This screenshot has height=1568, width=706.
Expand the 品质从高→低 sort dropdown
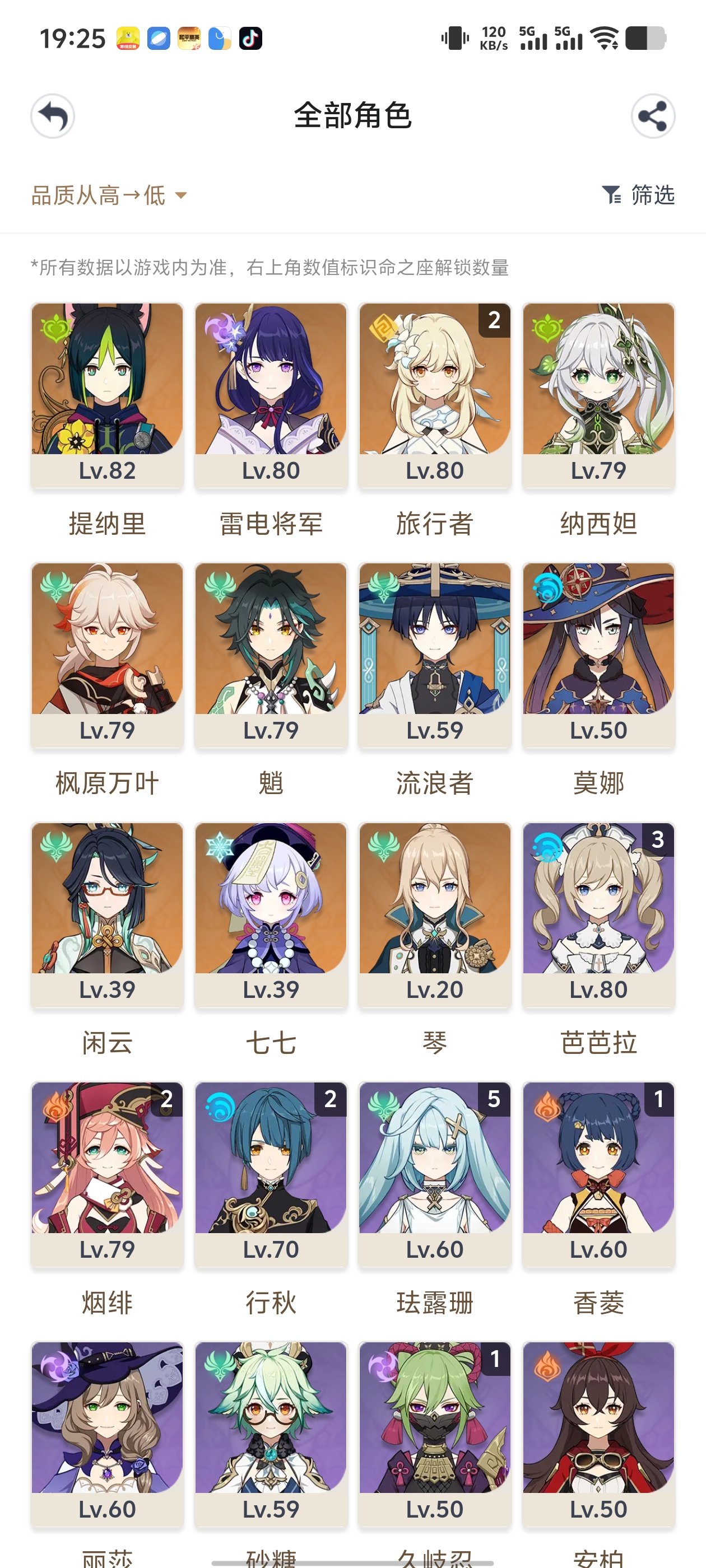click(109, 195)
